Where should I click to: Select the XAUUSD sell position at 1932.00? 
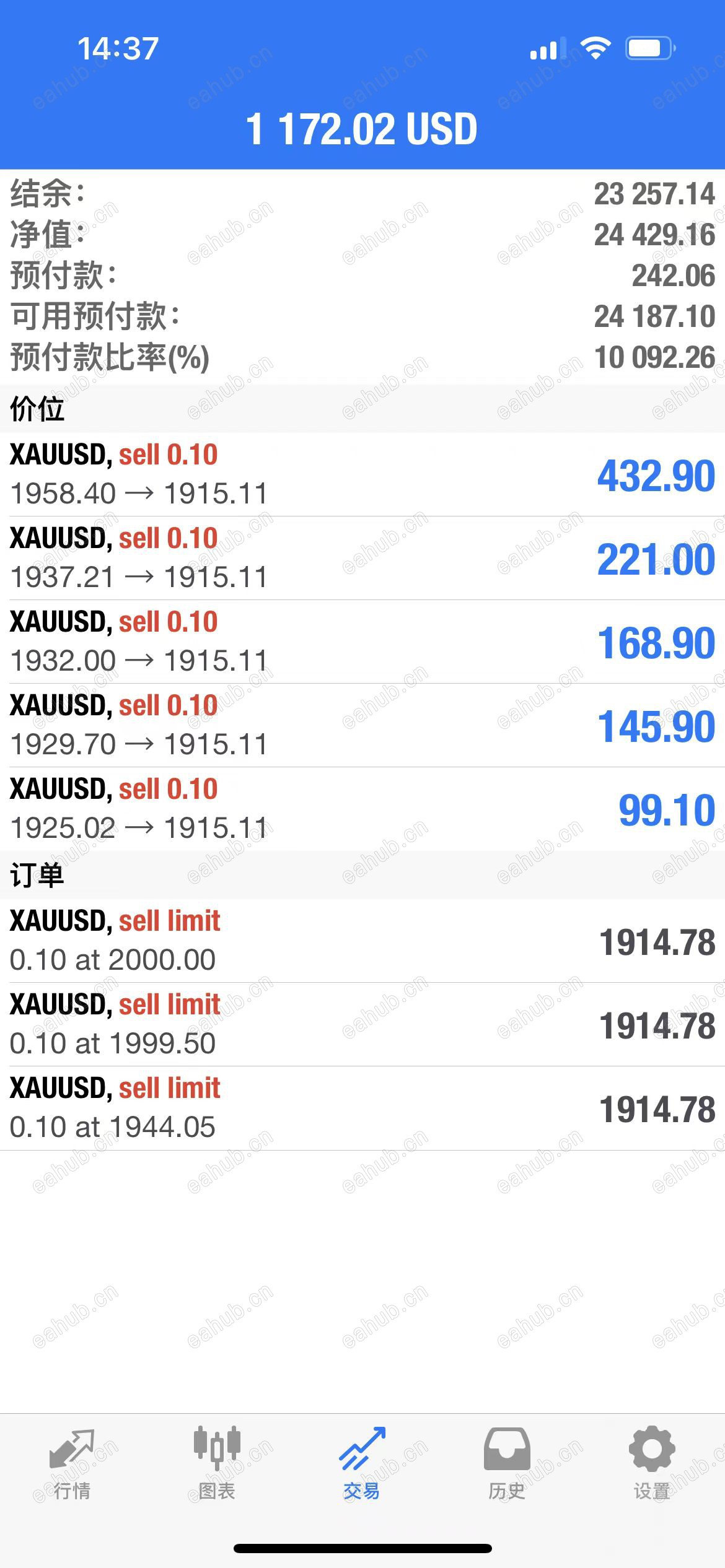[x=362, y=642]
